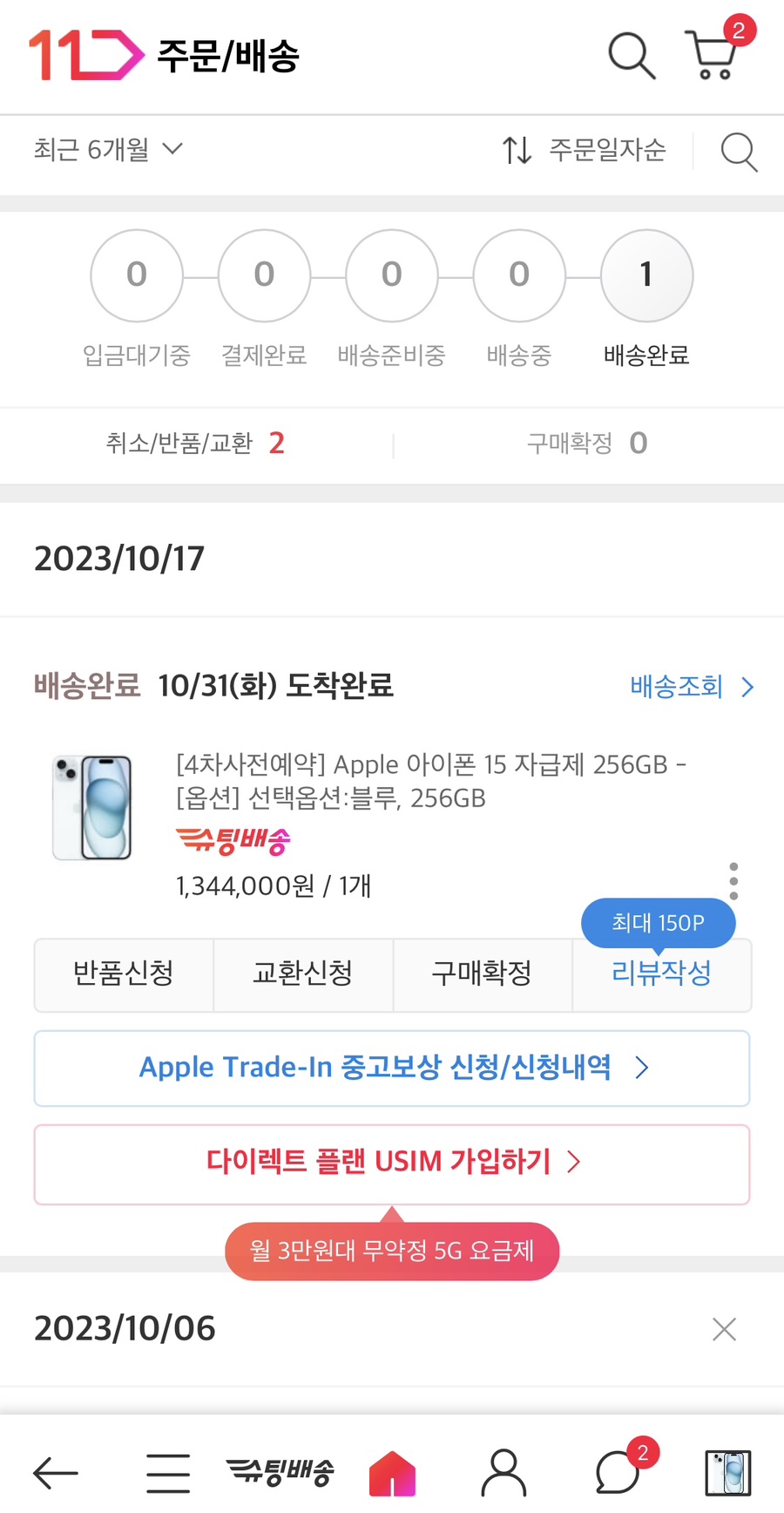Check 취소/반품/교환 orders count
The image size is (784, 1513).
(x=196, y=443)
